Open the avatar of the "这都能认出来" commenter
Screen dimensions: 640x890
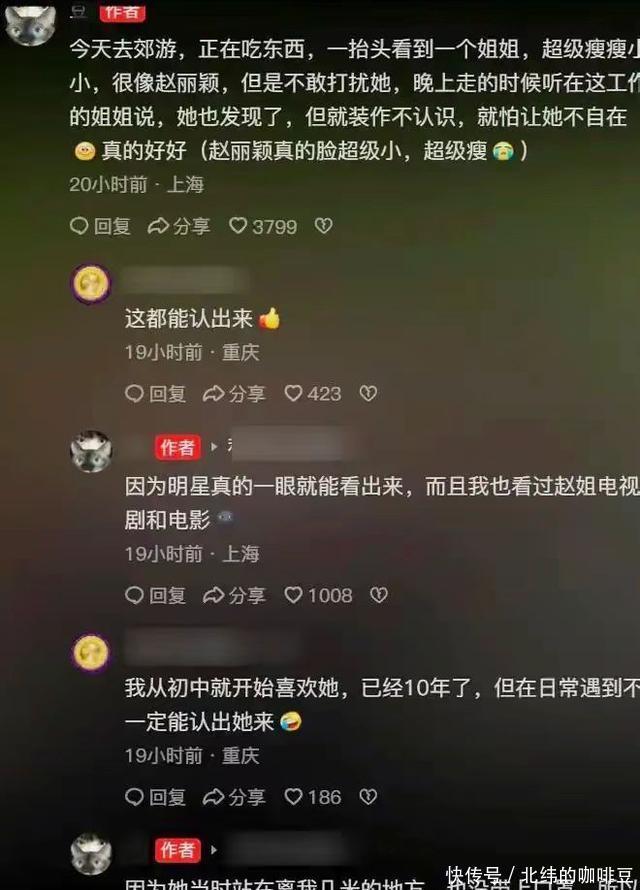point(90,285)
